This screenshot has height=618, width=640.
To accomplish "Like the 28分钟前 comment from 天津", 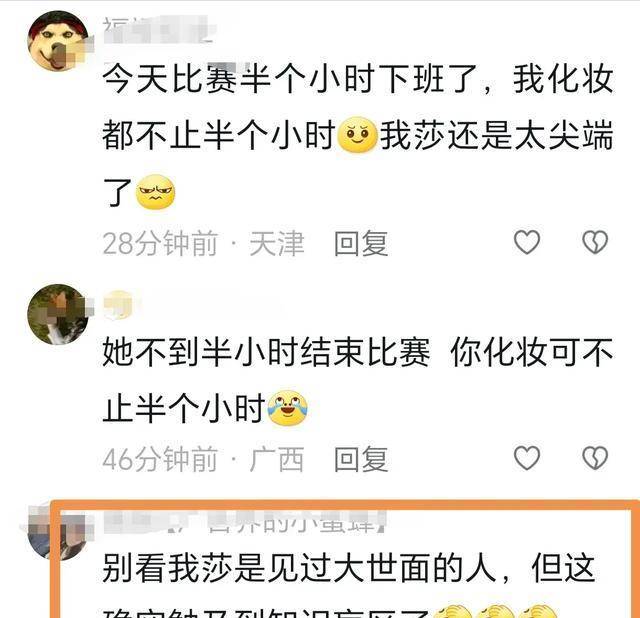I will click(526, 242).
